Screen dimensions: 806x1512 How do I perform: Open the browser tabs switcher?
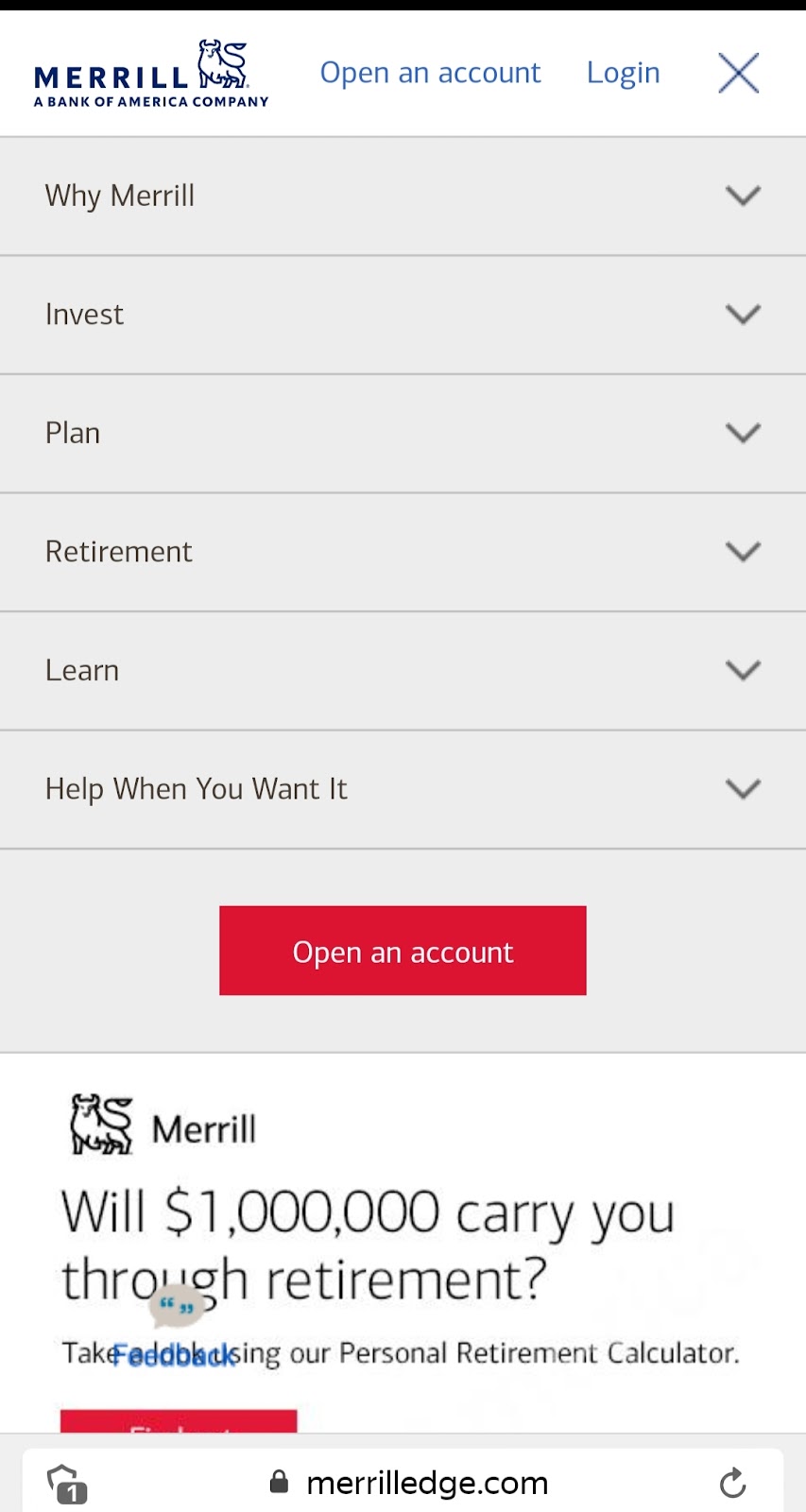[66, 1483]
